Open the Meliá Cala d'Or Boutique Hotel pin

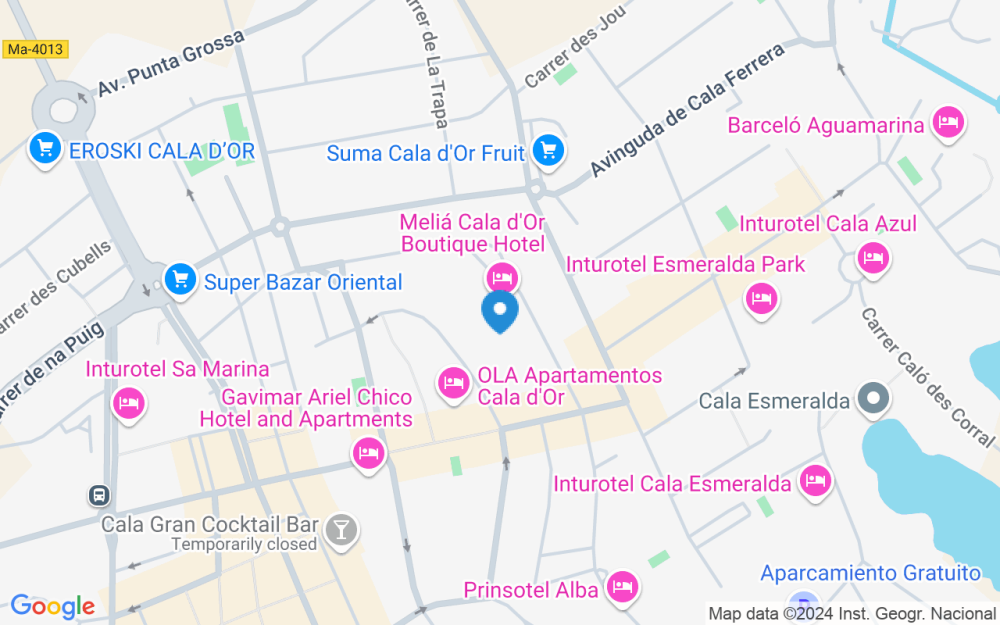(503, 278)
